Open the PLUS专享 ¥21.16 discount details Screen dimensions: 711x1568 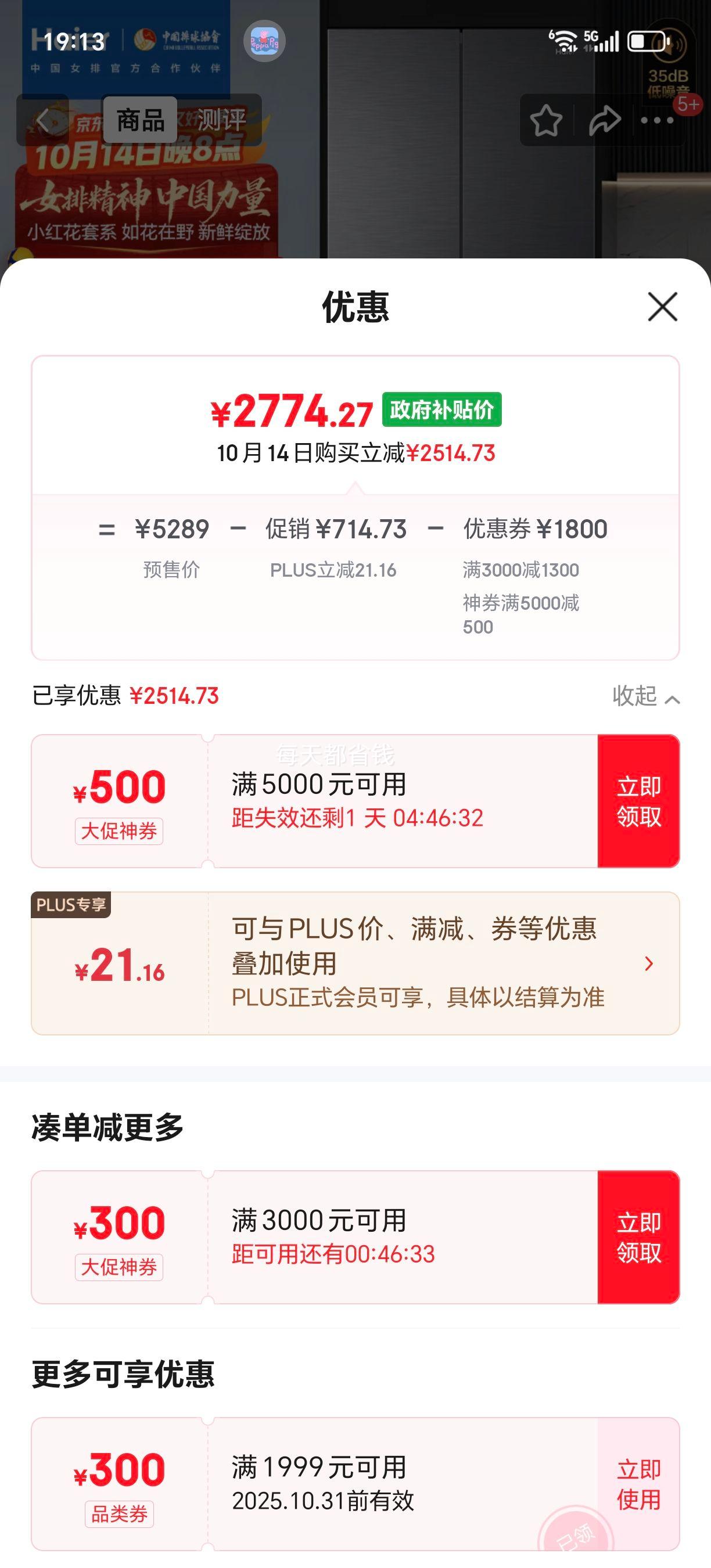pos(649,963)
